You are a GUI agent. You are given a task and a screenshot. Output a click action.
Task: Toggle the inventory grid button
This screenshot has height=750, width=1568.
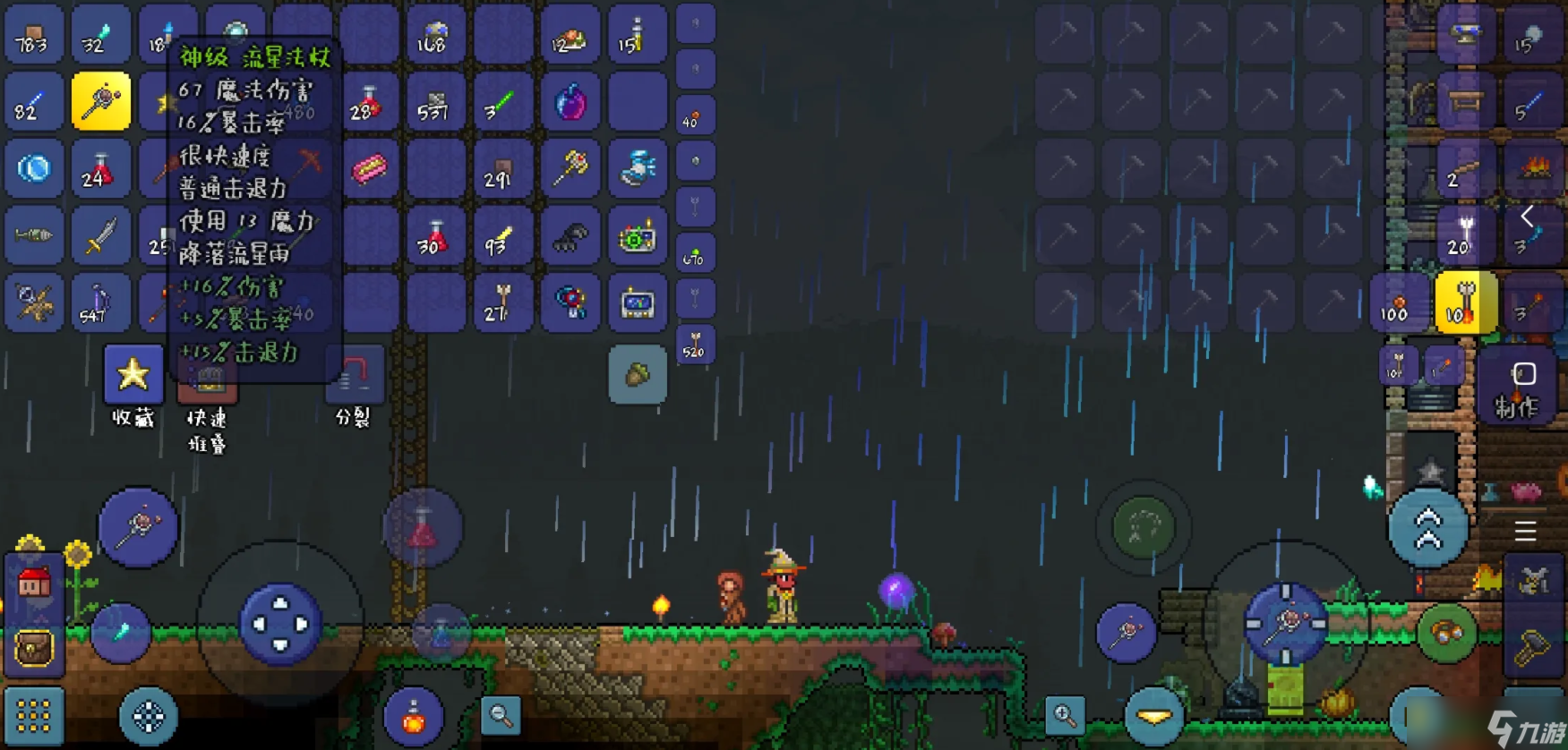tap(34, 716)
